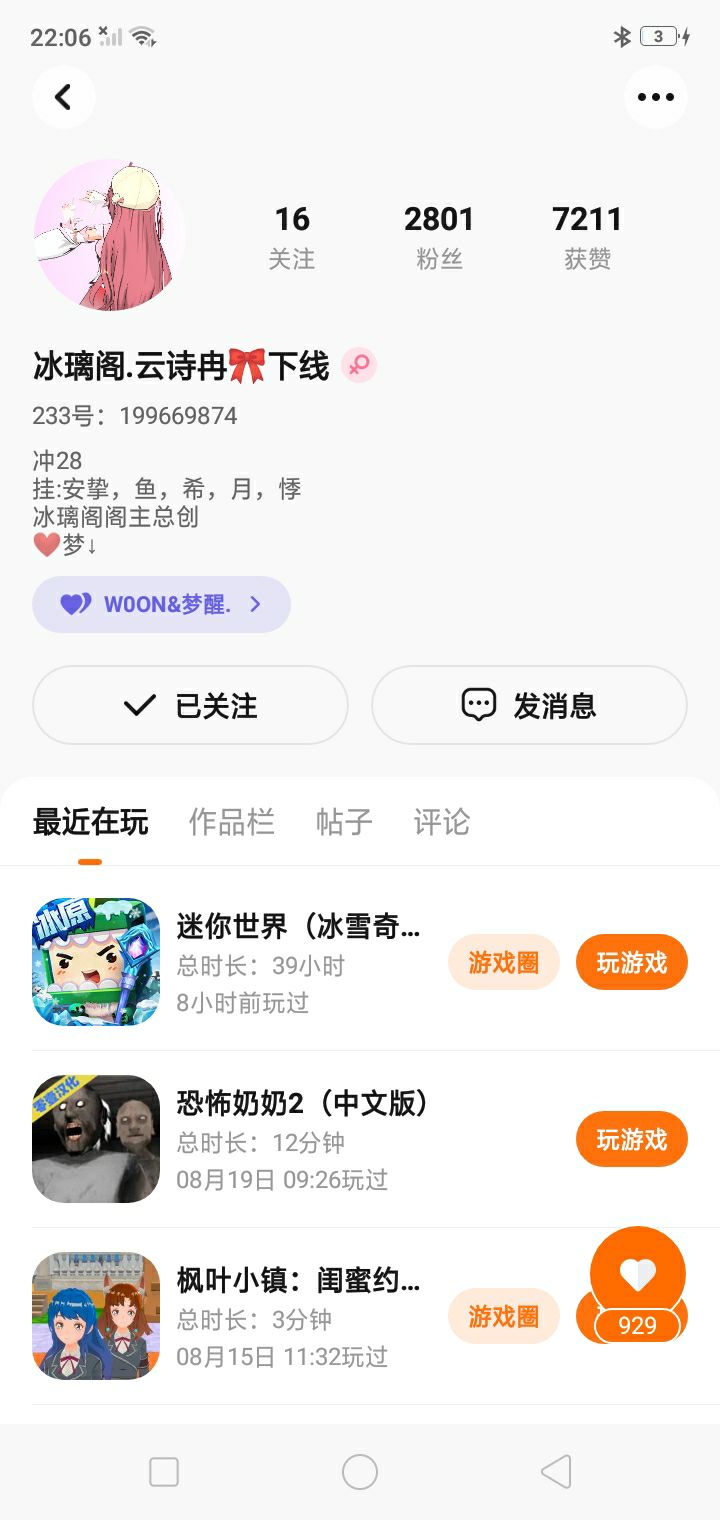Tap 玩游戏 for 恐怖奶奶2
Image resolution: width=720 pixels, height=1520 pixels.
tap(631, 1139)
